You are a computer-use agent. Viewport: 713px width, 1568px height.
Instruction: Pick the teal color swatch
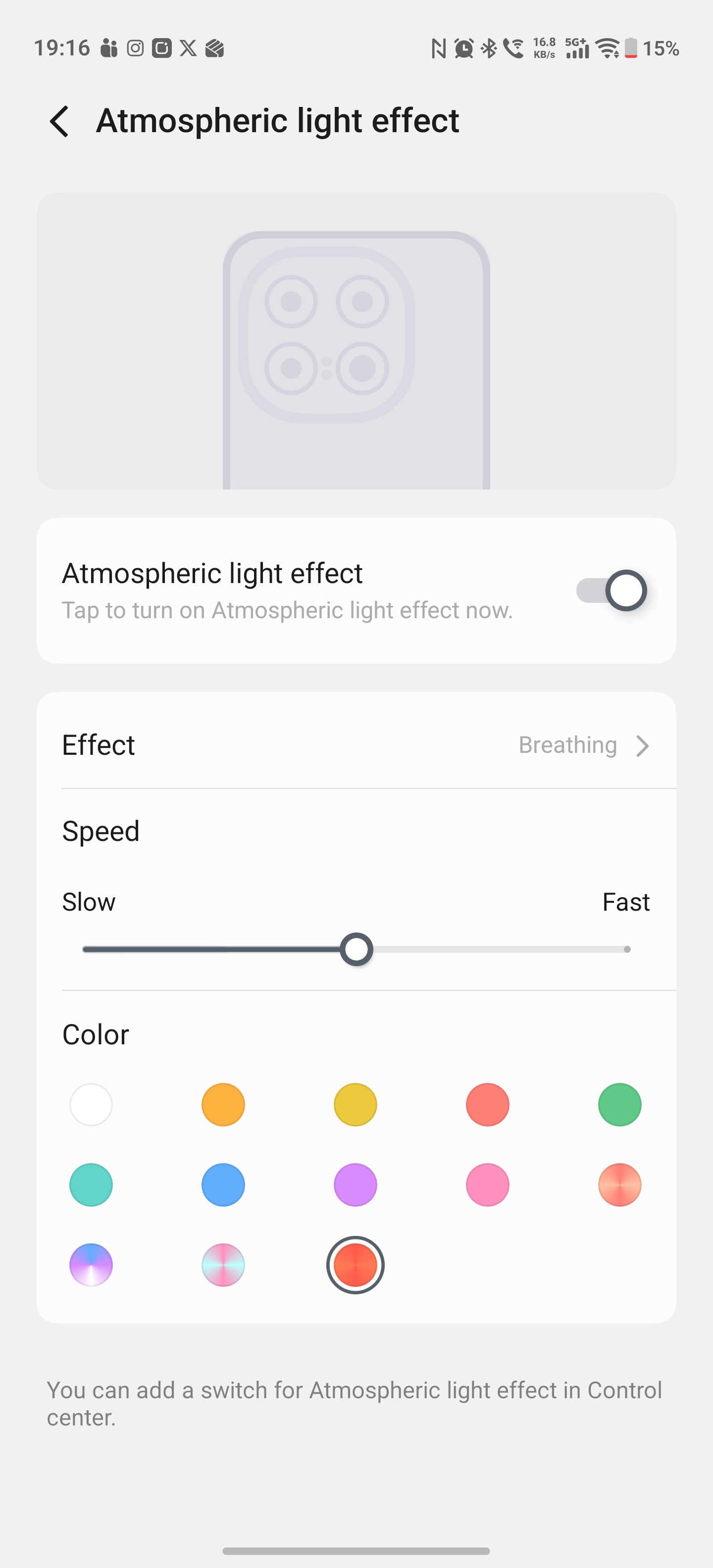[x=91, y=1185]
